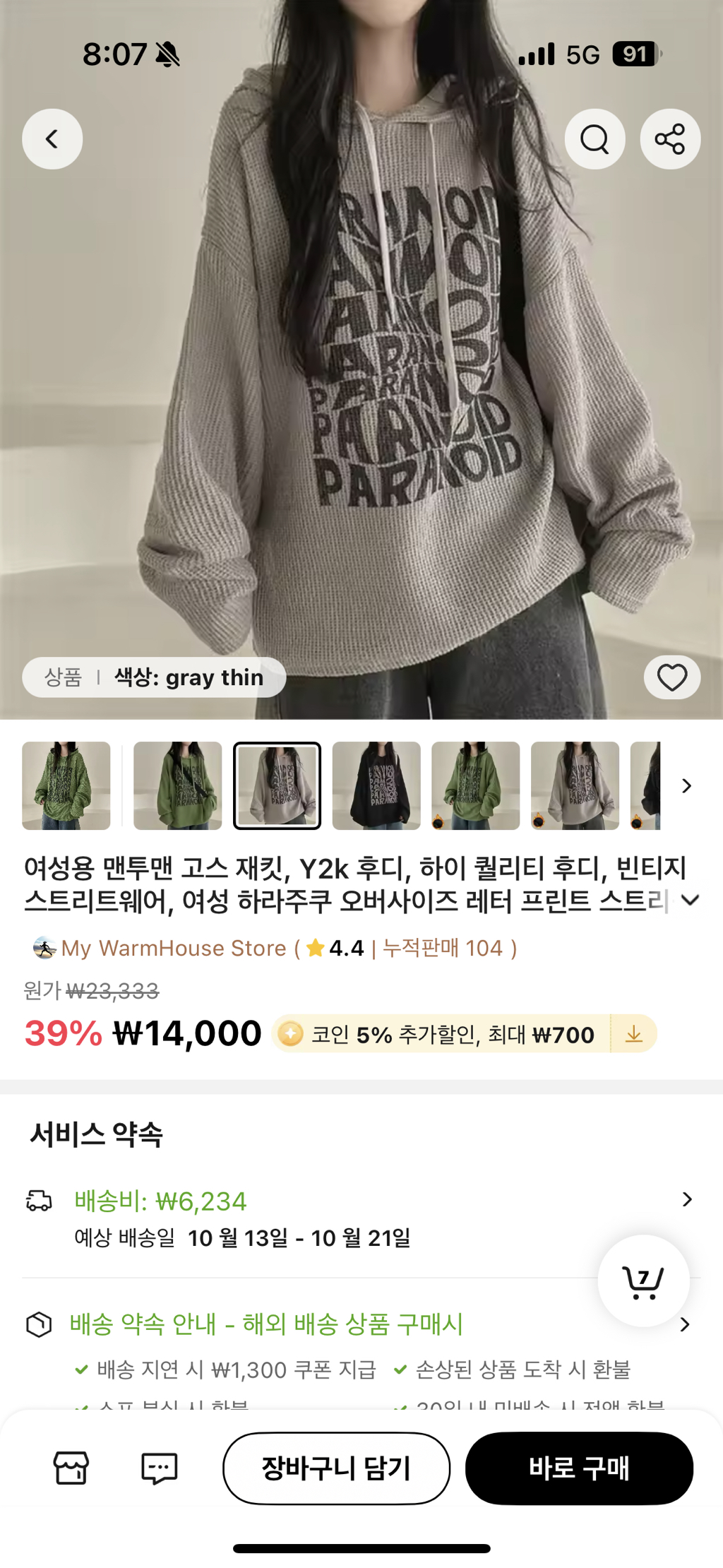Select the black hoodie thumbnail

pos(376,785)
